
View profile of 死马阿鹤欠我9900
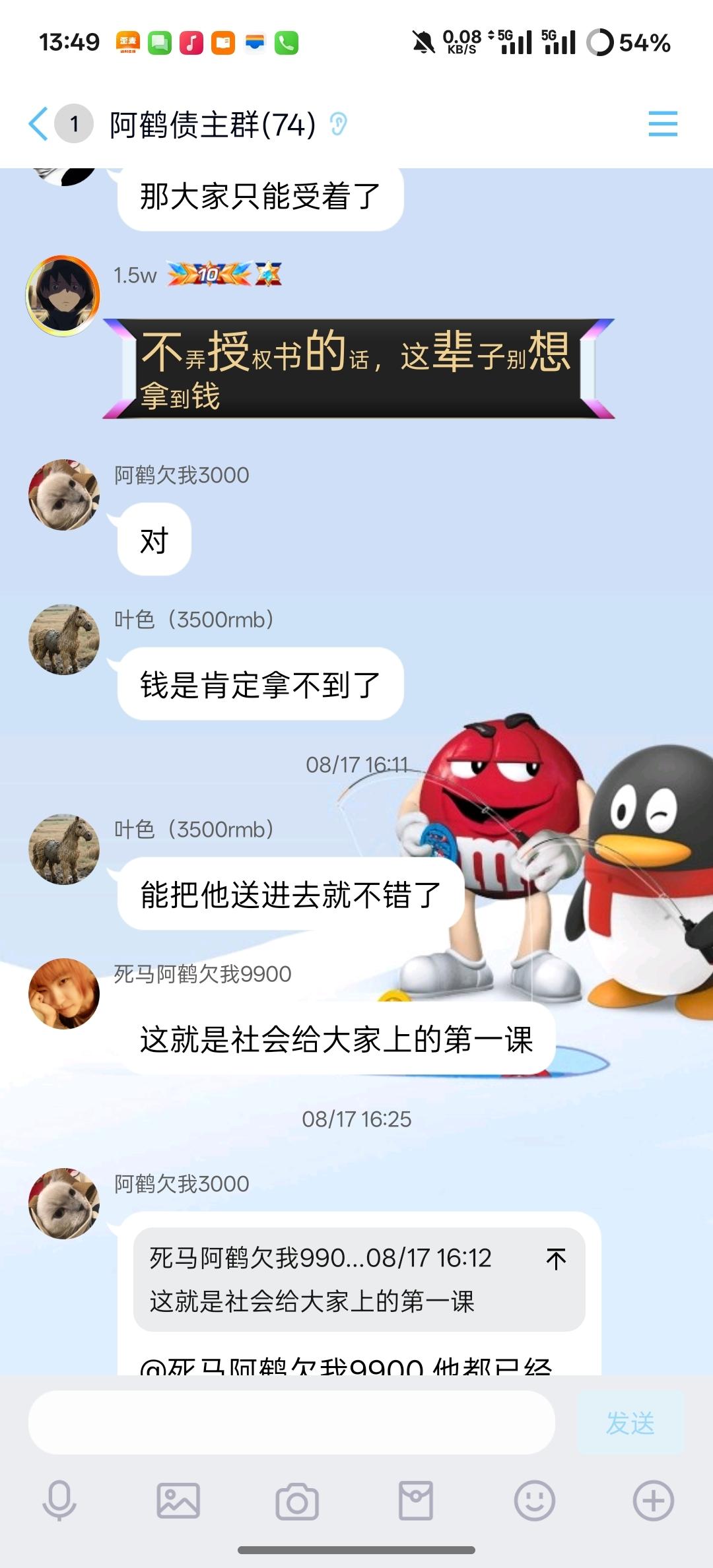click(64, 993)
